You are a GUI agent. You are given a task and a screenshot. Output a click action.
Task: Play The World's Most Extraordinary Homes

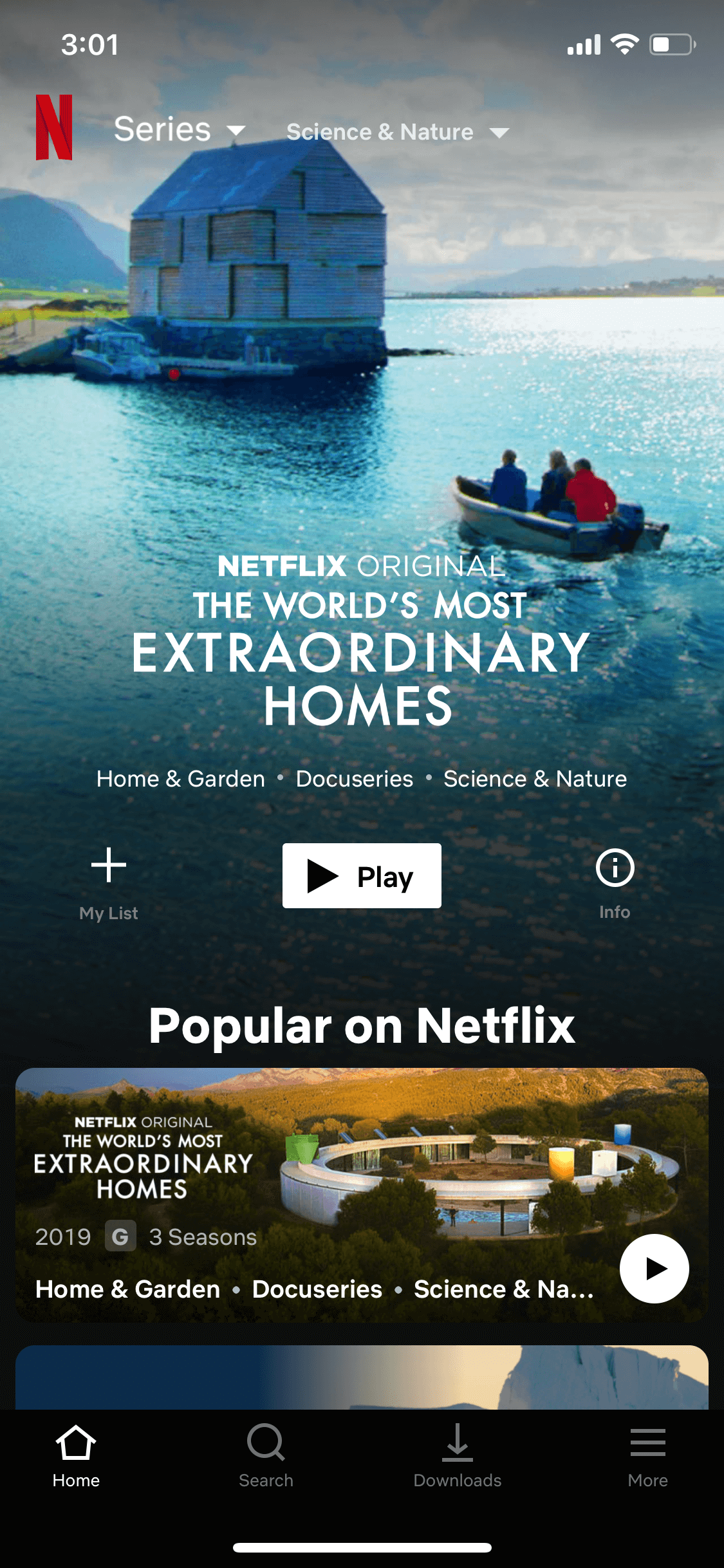coord(362,876)
